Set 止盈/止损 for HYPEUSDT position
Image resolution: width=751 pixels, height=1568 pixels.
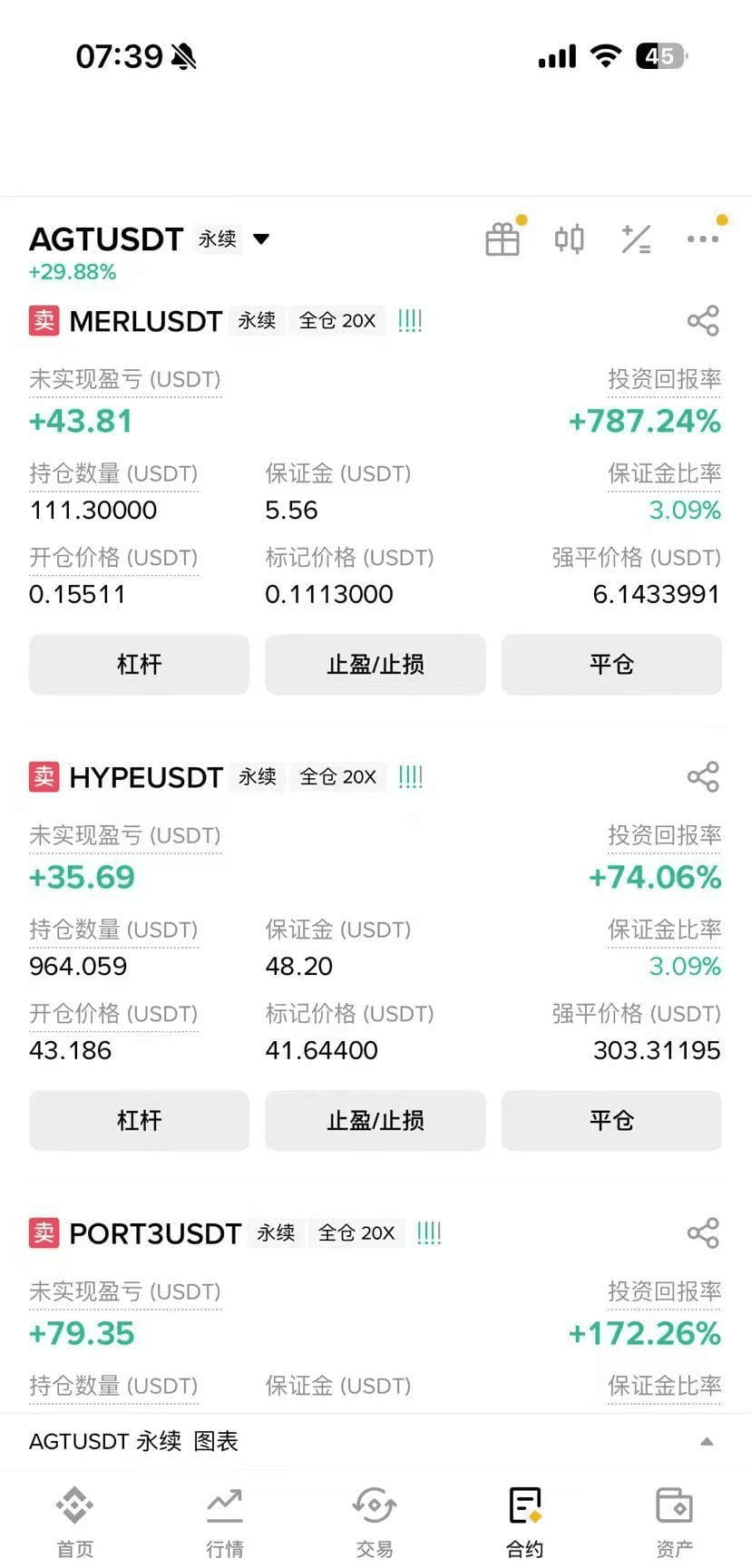(375, 1121)
